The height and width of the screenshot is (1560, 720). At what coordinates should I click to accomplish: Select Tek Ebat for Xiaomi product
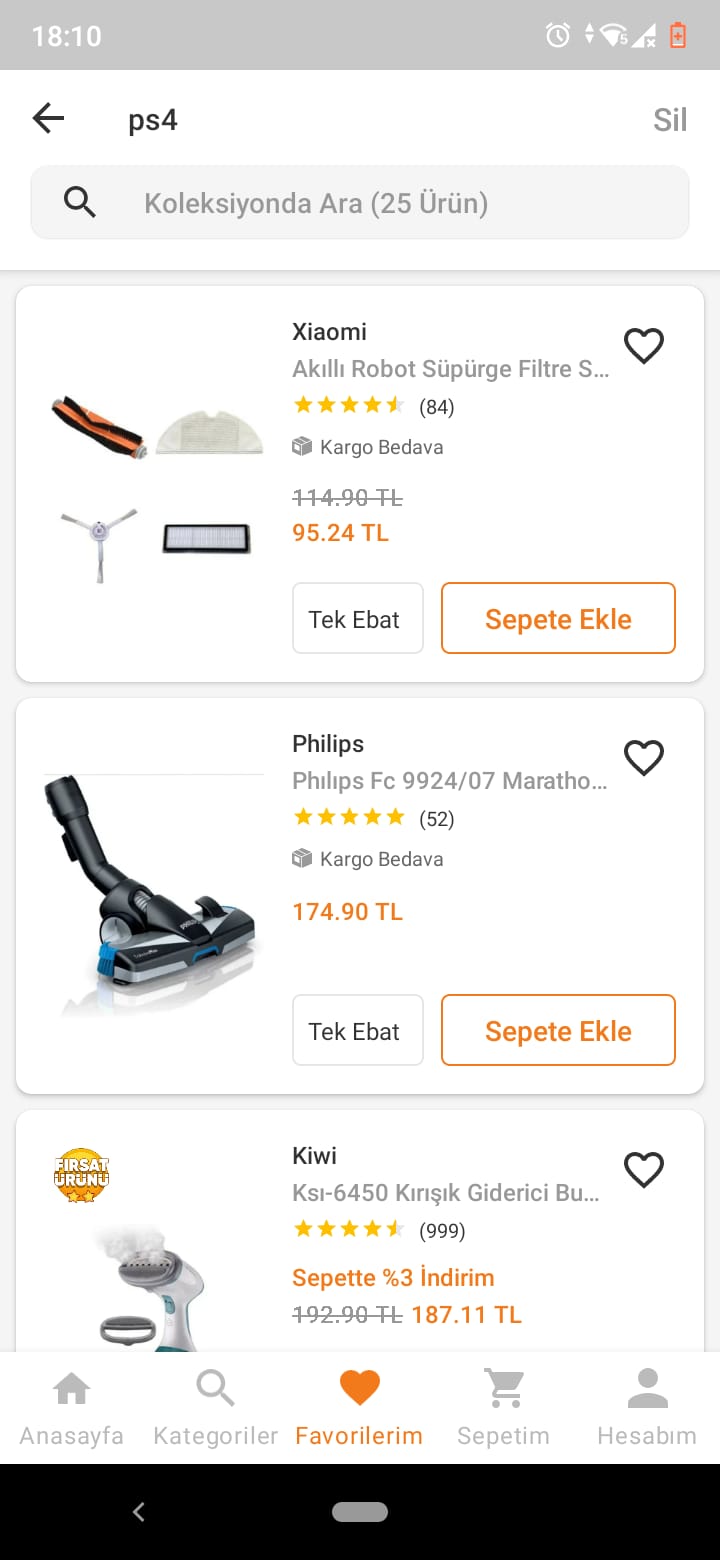pyautogui.click(x=357, y=619)
